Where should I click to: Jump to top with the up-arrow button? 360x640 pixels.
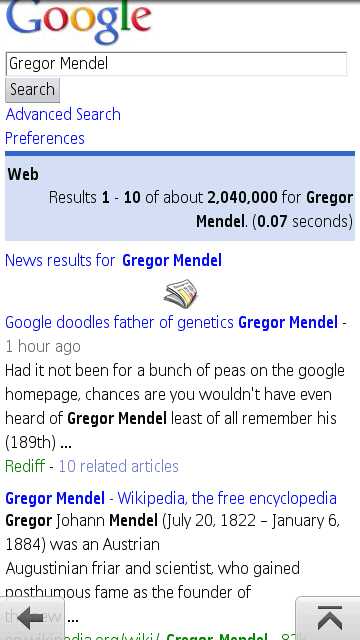[x=329, y=618]
